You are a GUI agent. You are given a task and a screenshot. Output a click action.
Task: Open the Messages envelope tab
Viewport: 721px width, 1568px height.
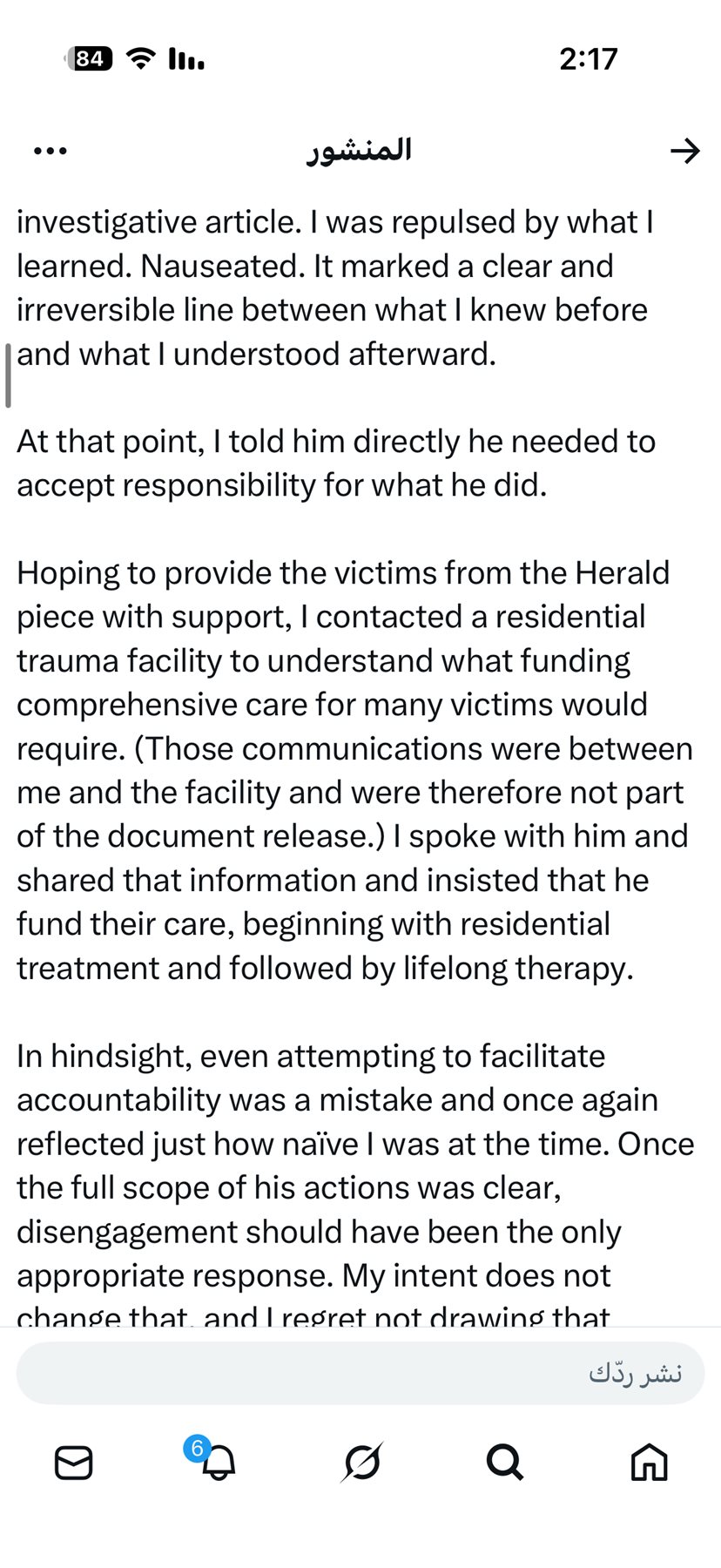tap(74, 1463)
